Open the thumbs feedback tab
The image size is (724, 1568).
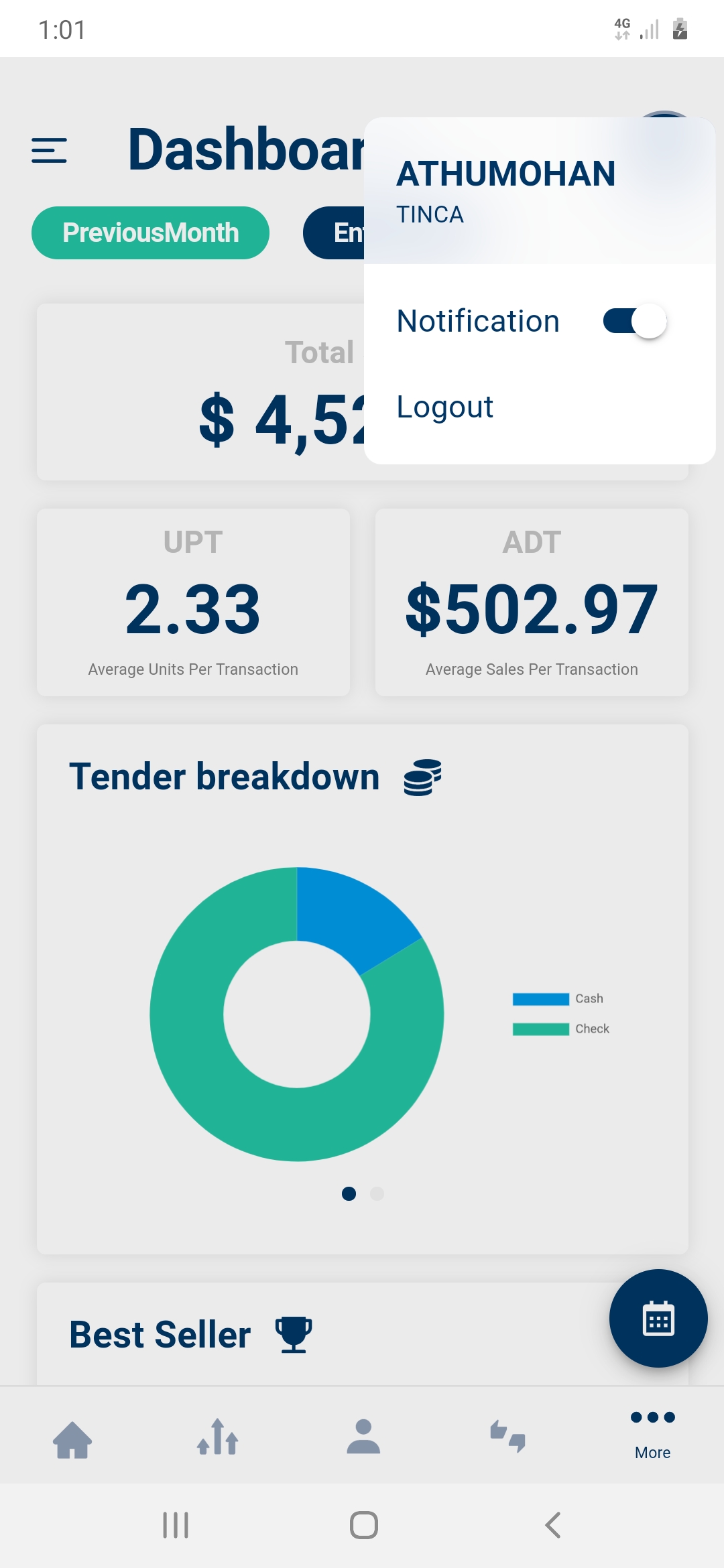coord(507,1438)
